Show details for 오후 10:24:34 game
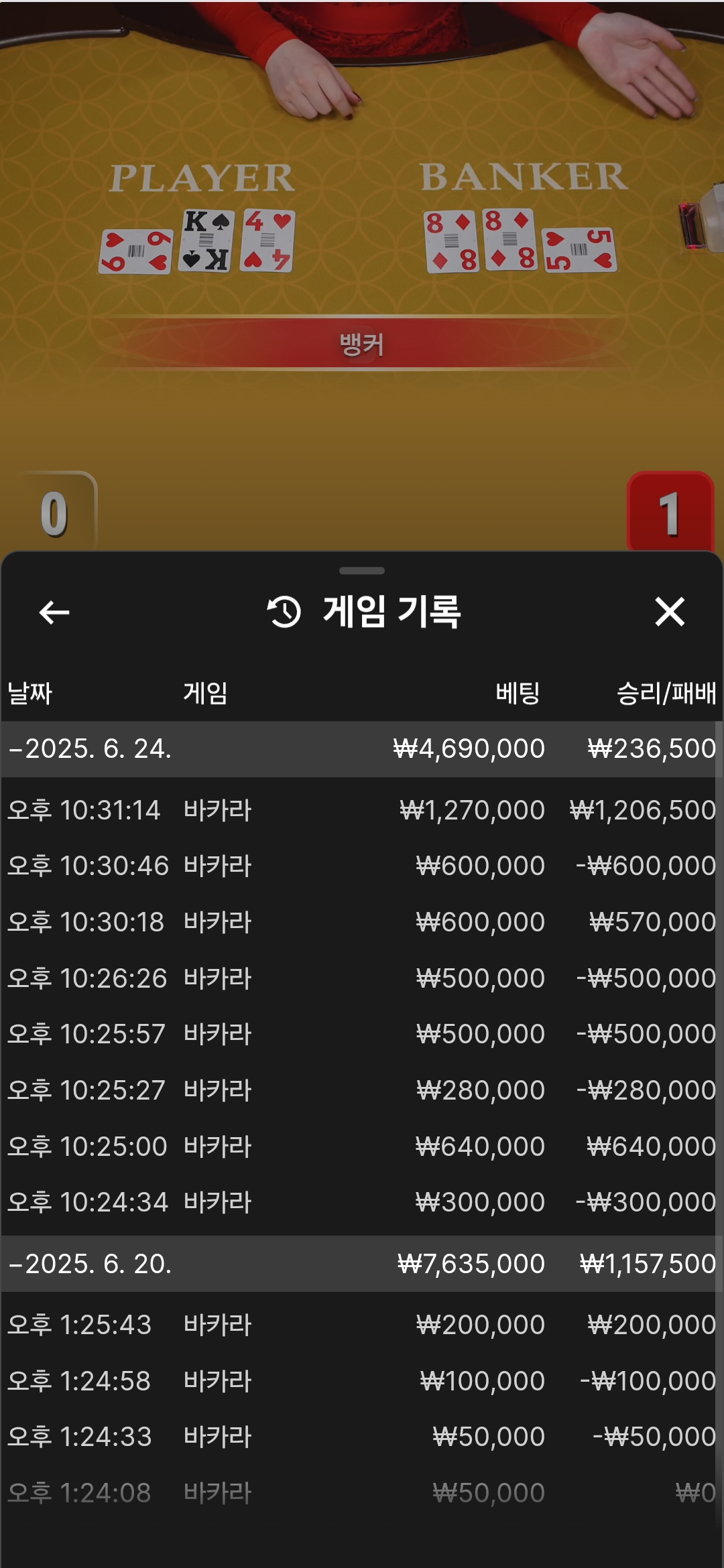724x1568 pixels. click(x=362, y=1202)
